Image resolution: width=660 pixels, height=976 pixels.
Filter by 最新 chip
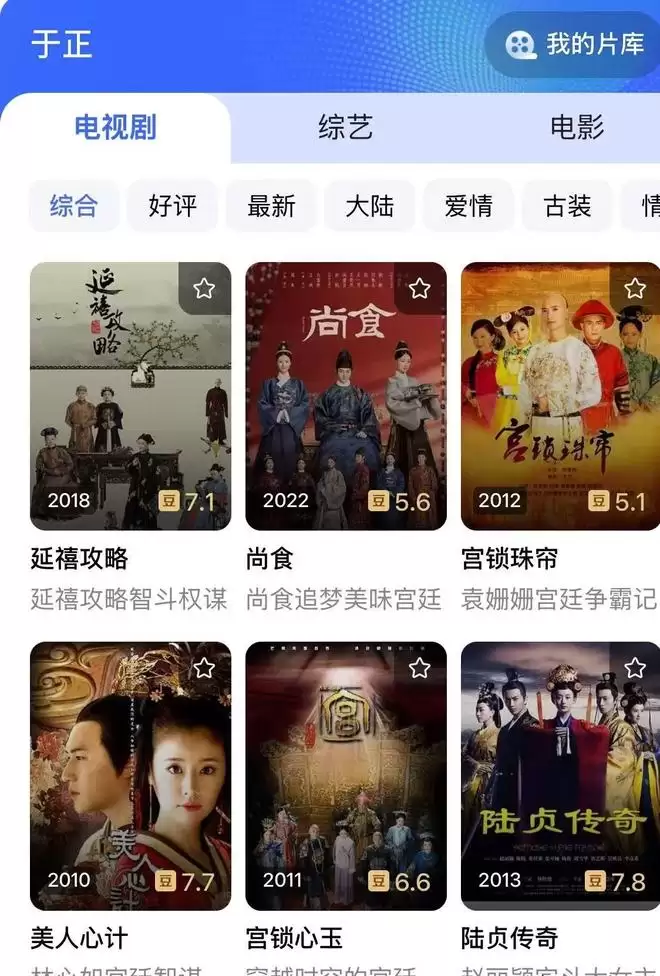point(271,206)
